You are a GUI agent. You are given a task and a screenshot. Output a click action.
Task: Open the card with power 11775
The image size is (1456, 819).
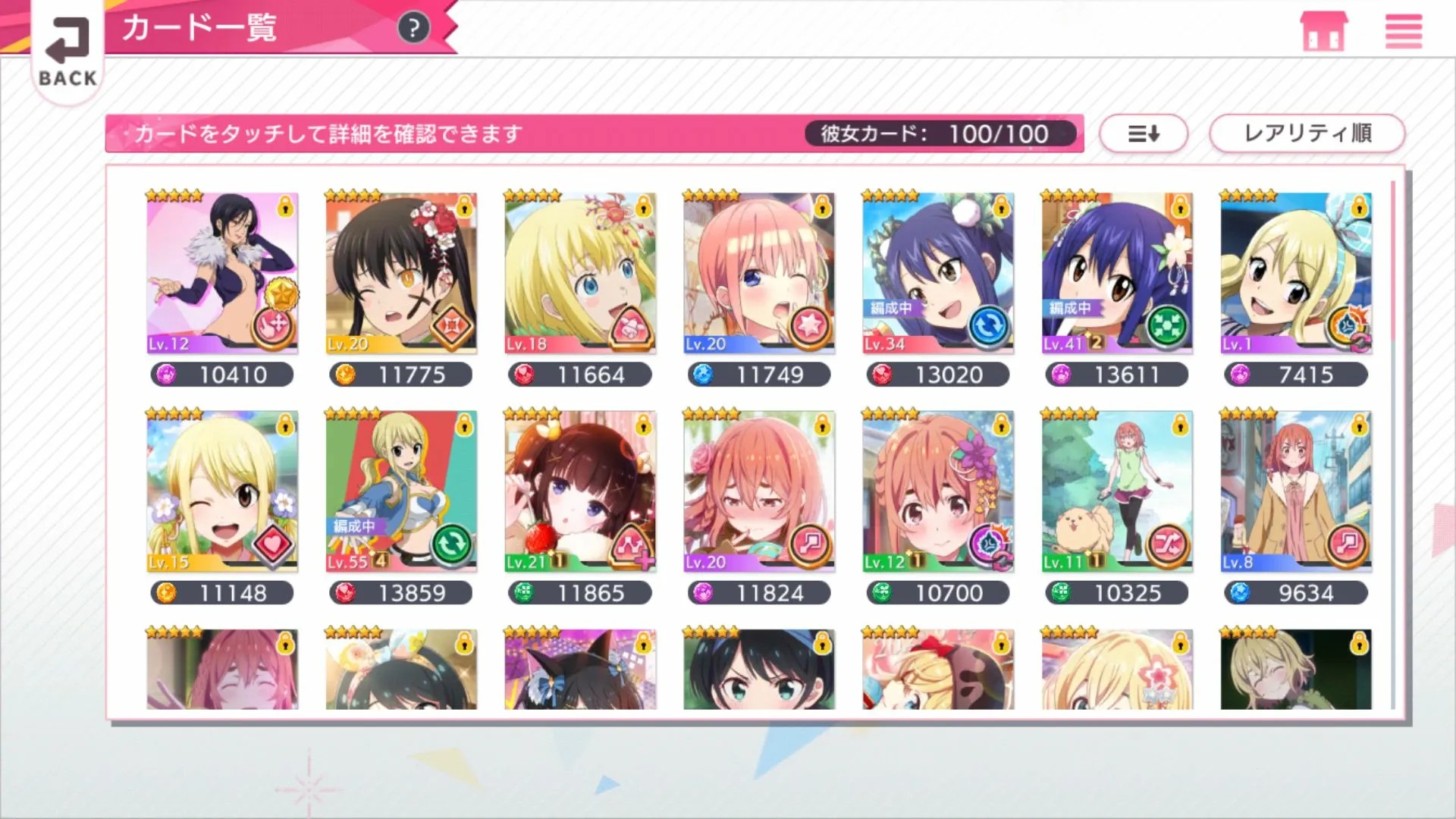[401, 273]
